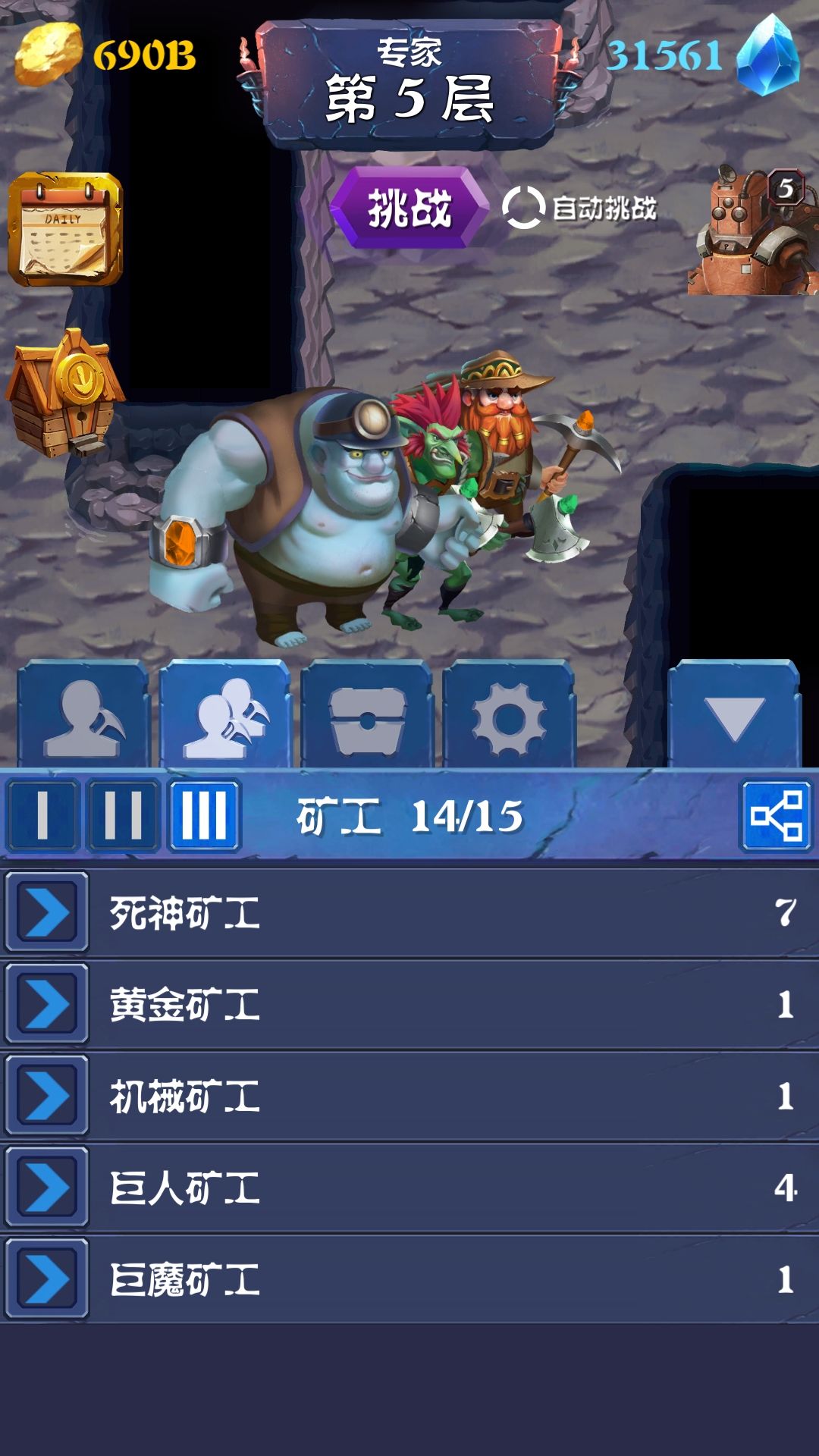
Task: Enable the 自动挑战 auto challenge option
Action: click(580, 208)
